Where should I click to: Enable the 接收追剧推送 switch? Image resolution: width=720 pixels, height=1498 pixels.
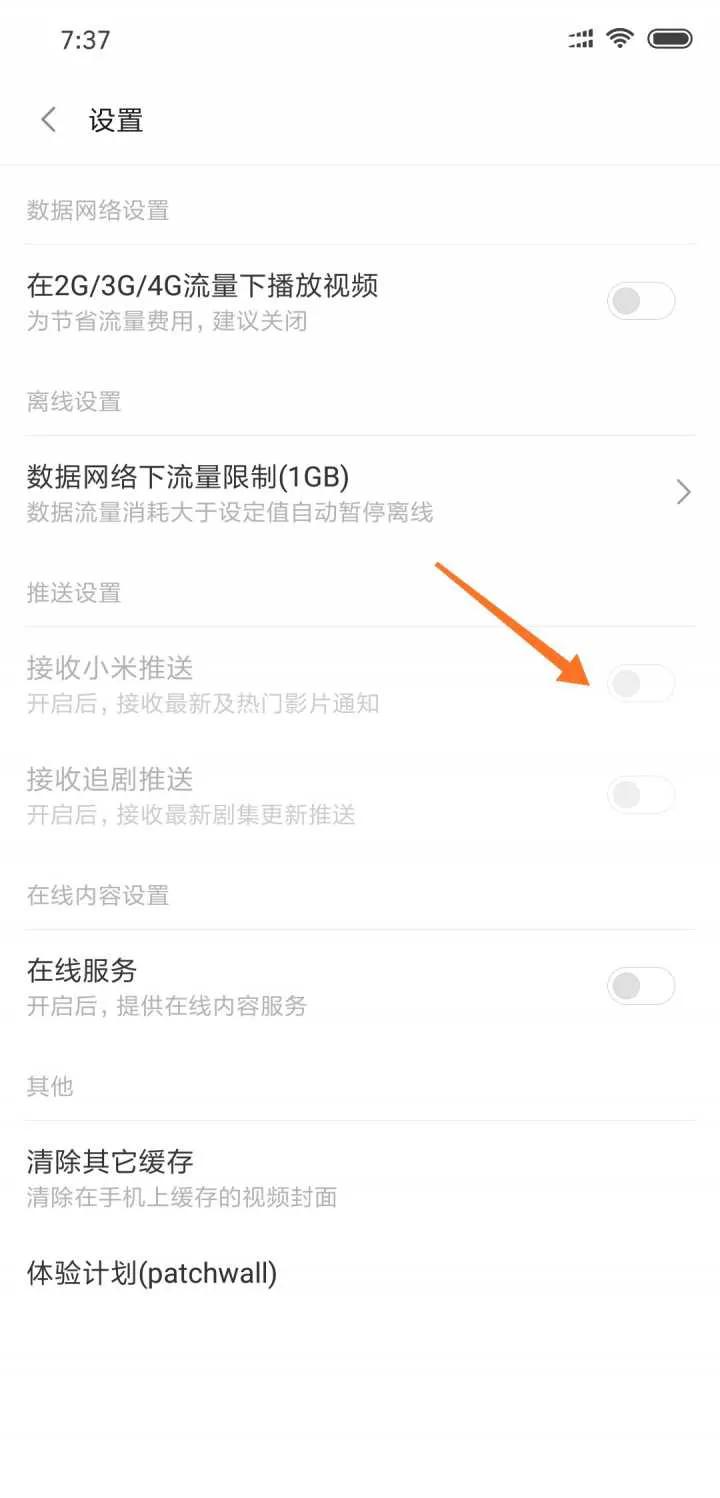(x=641, y=794)
